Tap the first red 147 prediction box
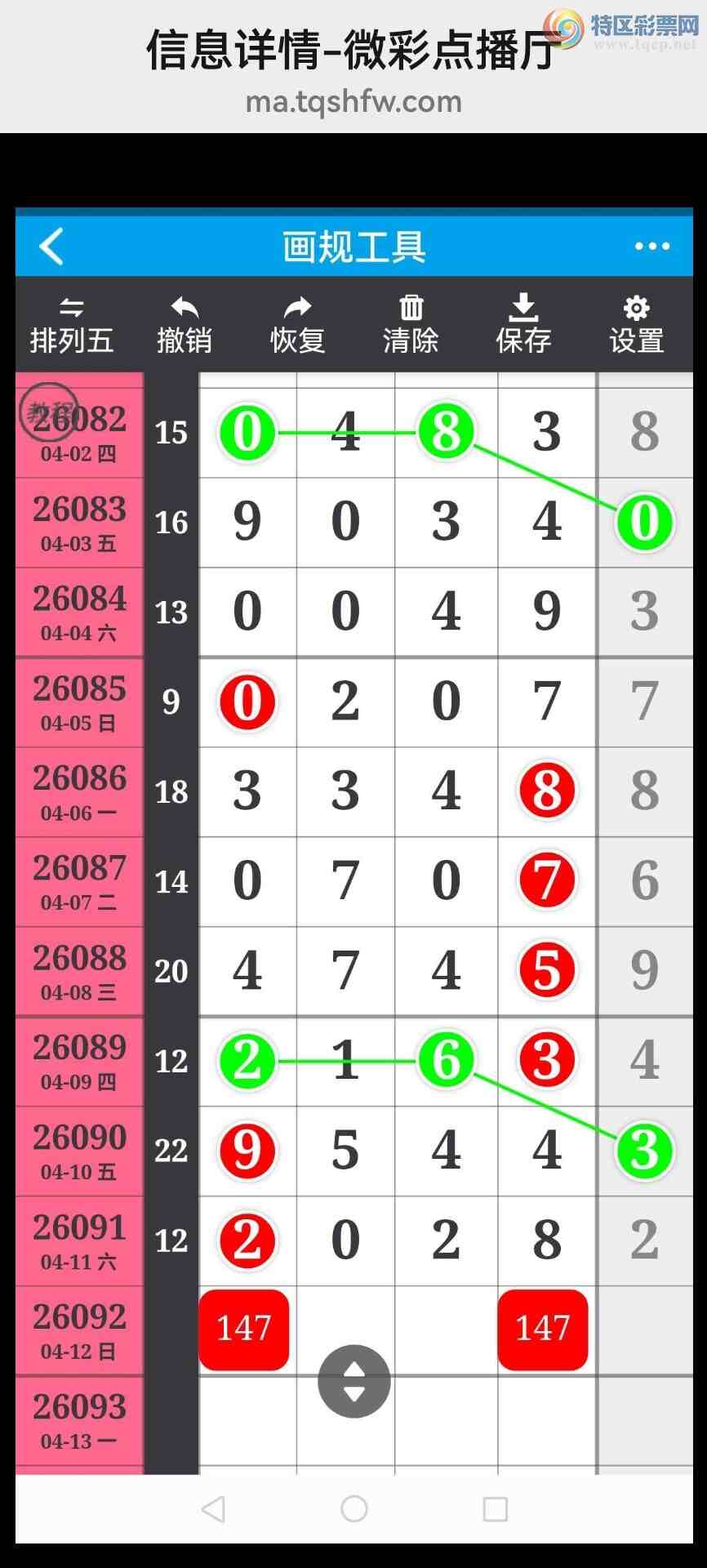Image resolution: width=707 pixels, height=1568 pixels. [244, 1329]
